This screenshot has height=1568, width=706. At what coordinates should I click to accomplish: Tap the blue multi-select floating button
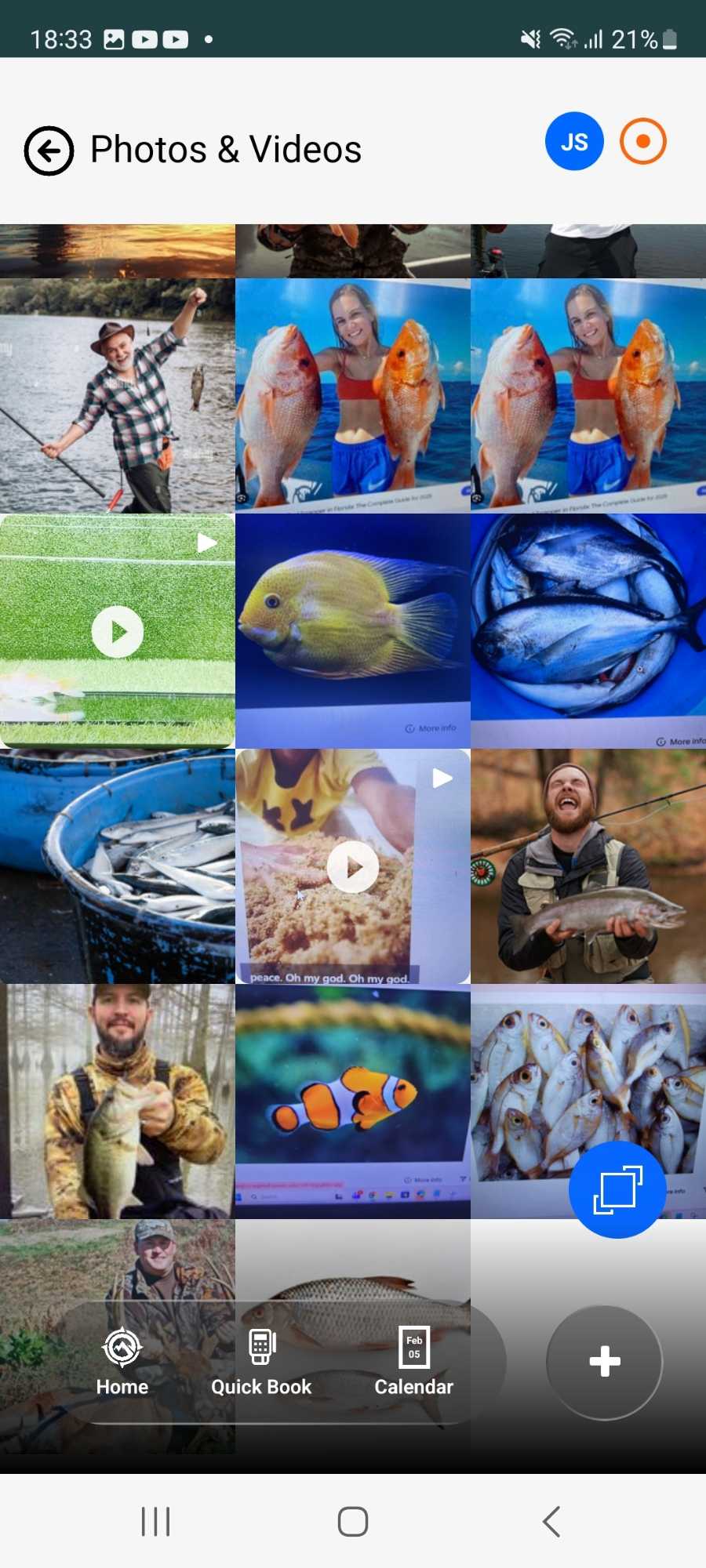click(618, 1189)
